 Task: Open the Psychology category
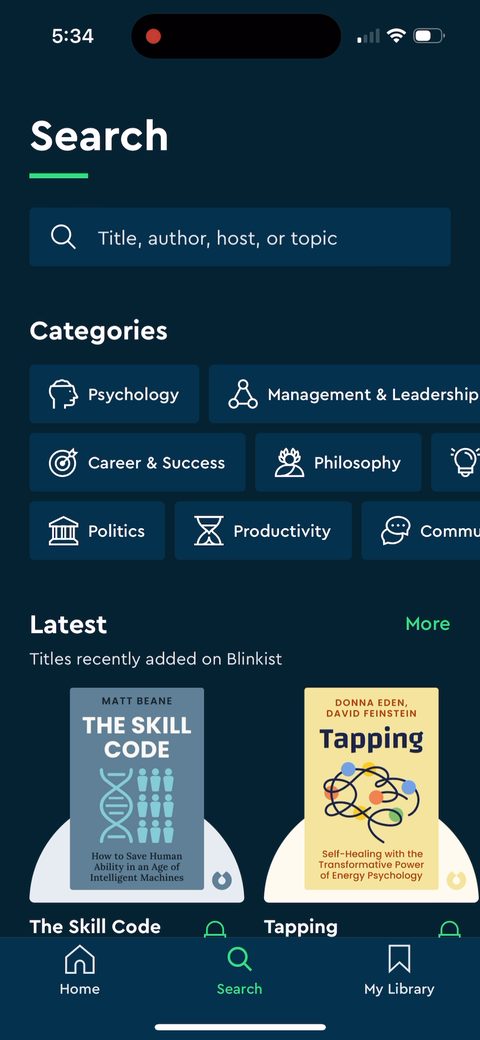(x=114, y=394)
